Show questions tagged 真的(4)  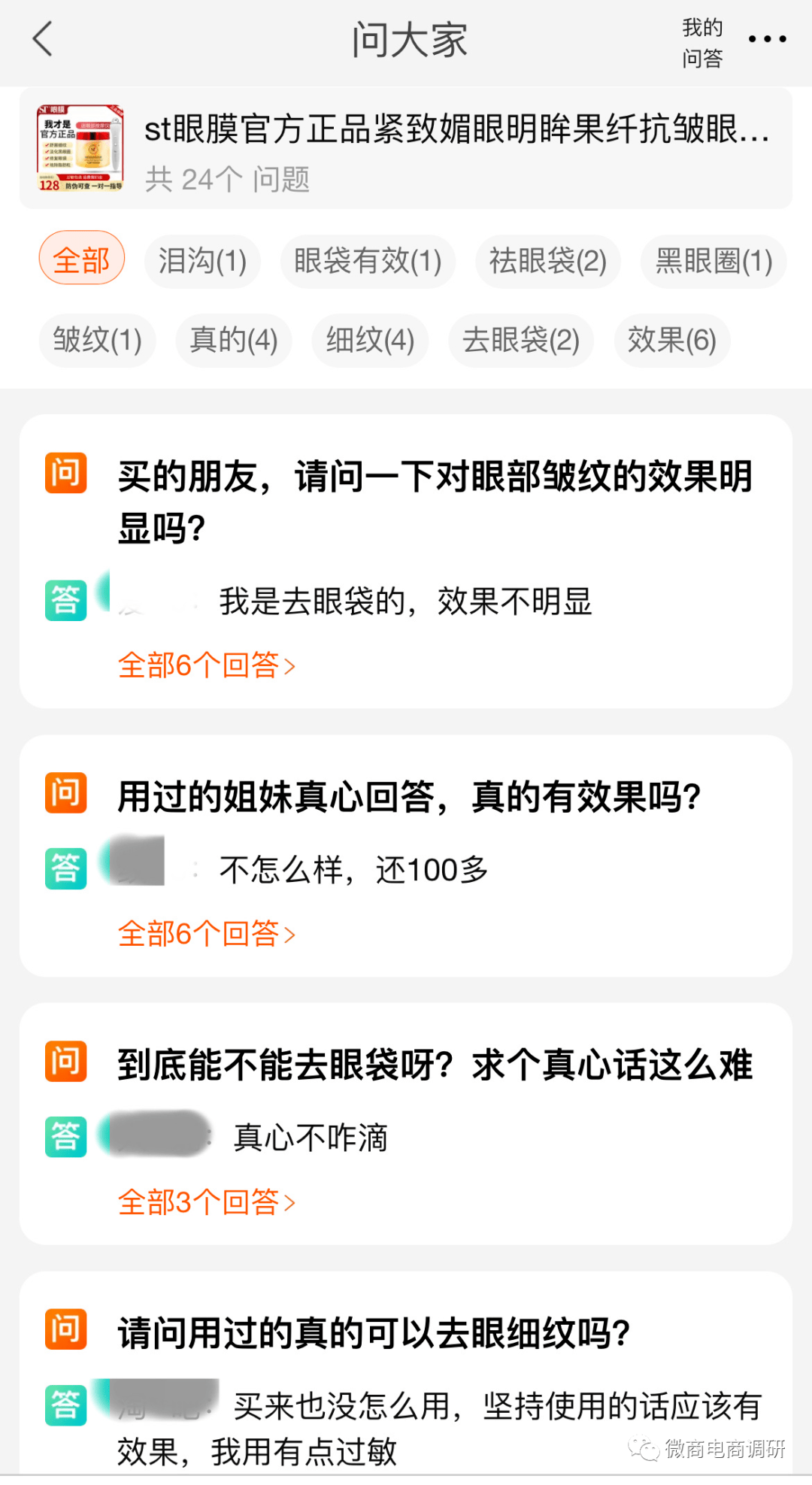pyautogui.click(x=234, y=341)
